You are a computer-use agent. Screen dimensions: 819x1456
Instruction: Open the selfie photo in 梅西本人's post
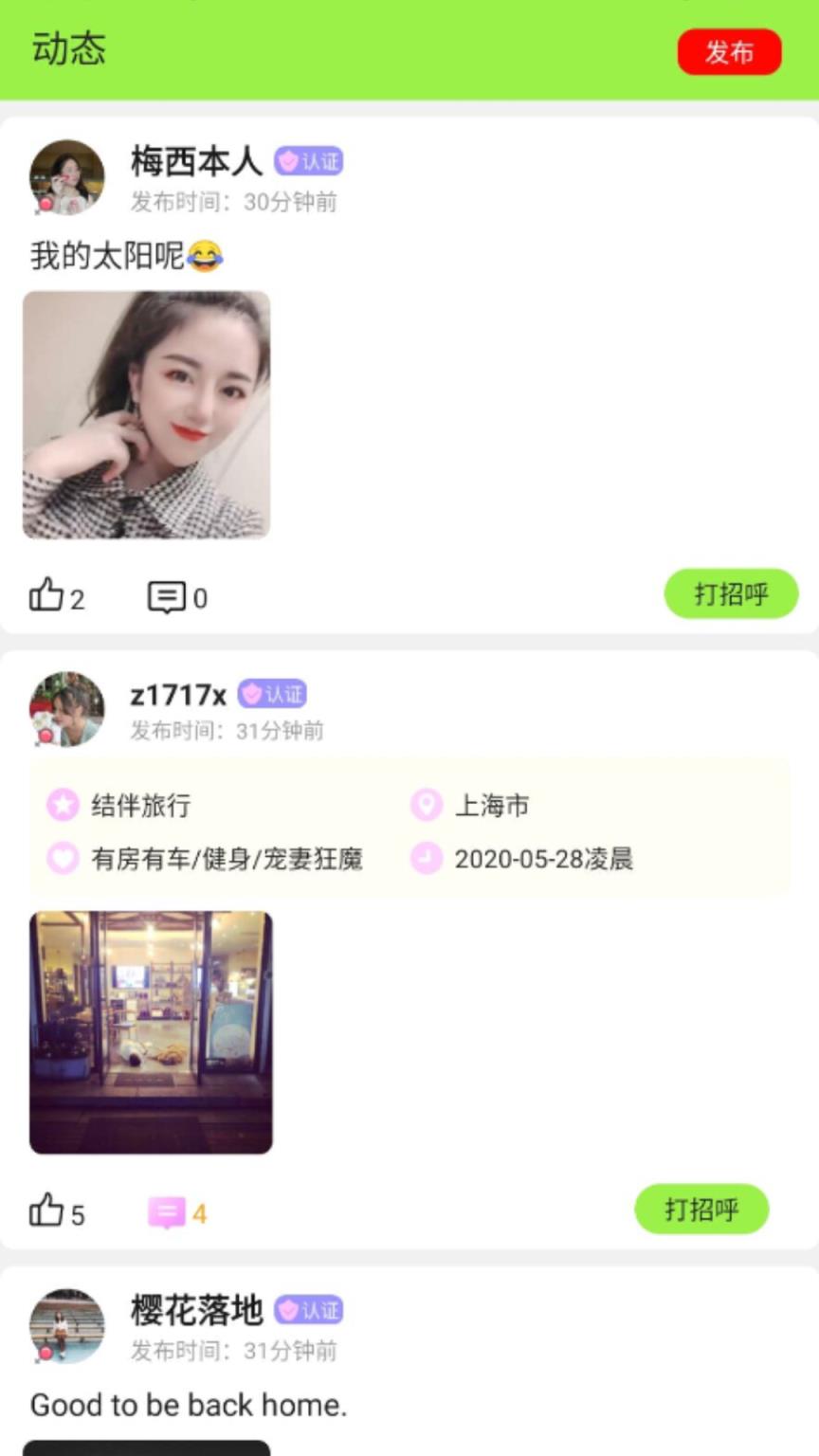click(149, 415)
